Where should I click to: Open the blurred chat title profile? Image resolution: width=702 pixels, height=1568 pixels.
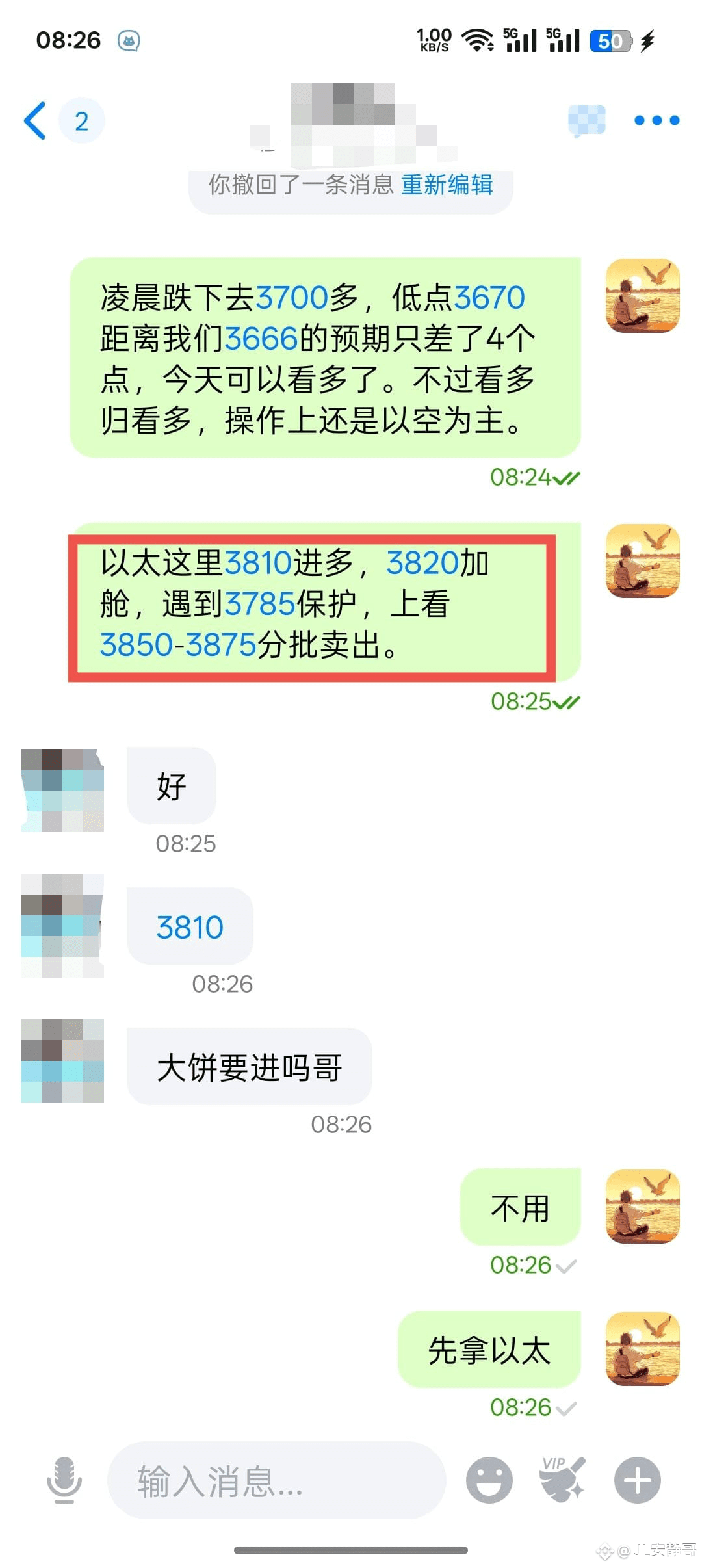(x=354, y=124)
